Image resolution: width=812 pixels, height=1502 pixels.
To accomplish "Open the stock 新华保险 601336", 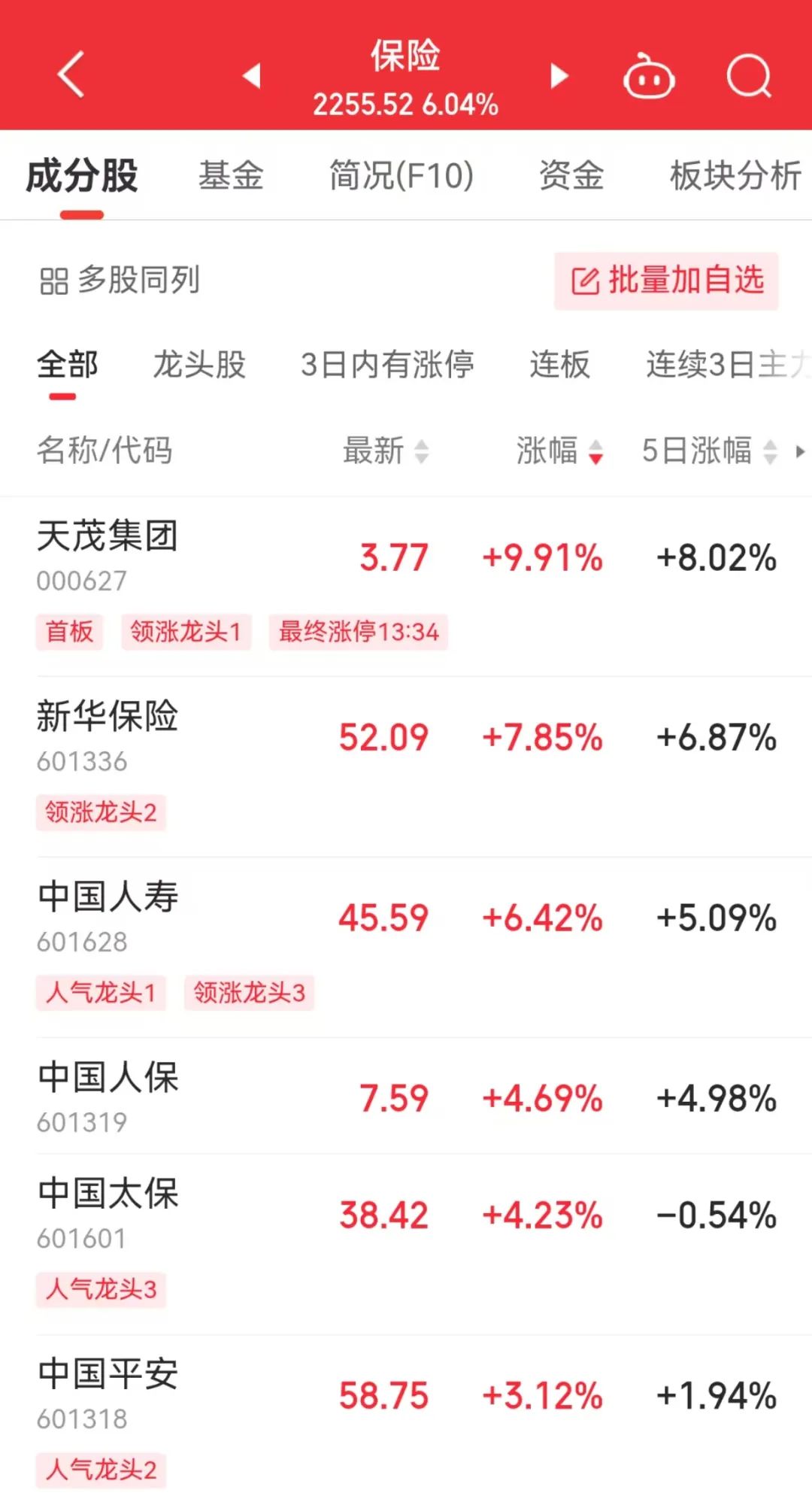I will tap(108, 736).
